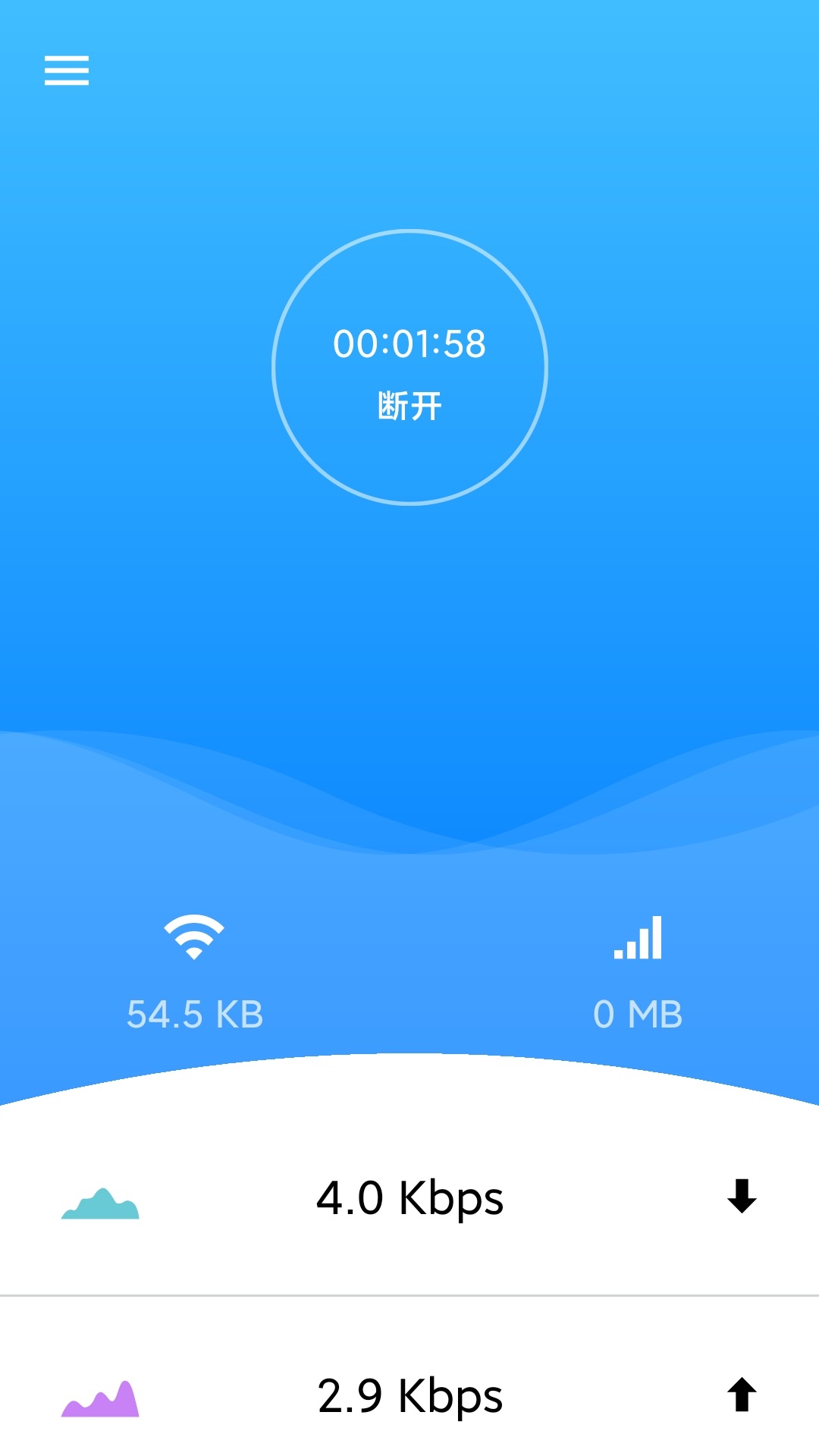Open the side drawer via top-left icon
Image resolution: width=819 pixels, height=1456 pixels.
pos(66,71)
